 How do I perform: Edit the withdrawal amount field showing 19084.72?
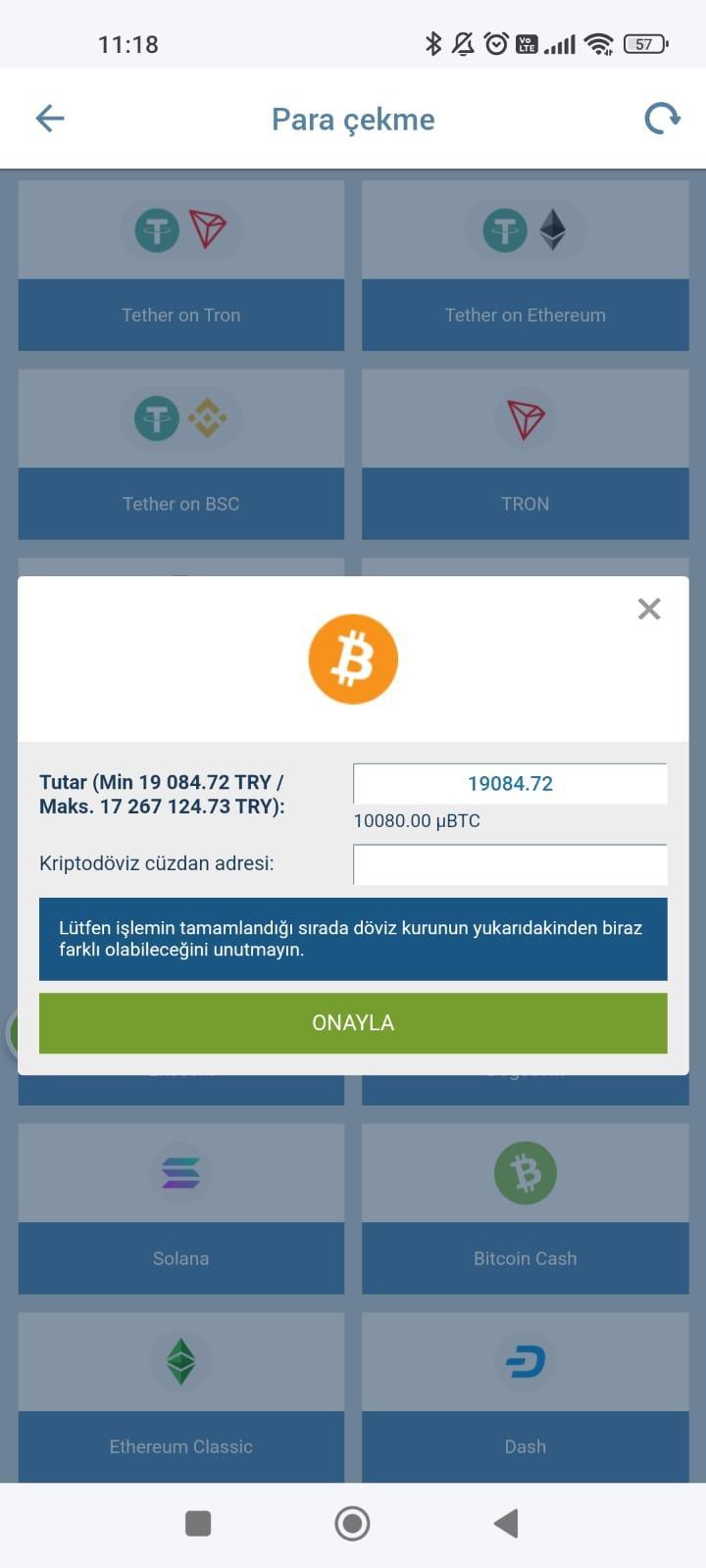510,784
